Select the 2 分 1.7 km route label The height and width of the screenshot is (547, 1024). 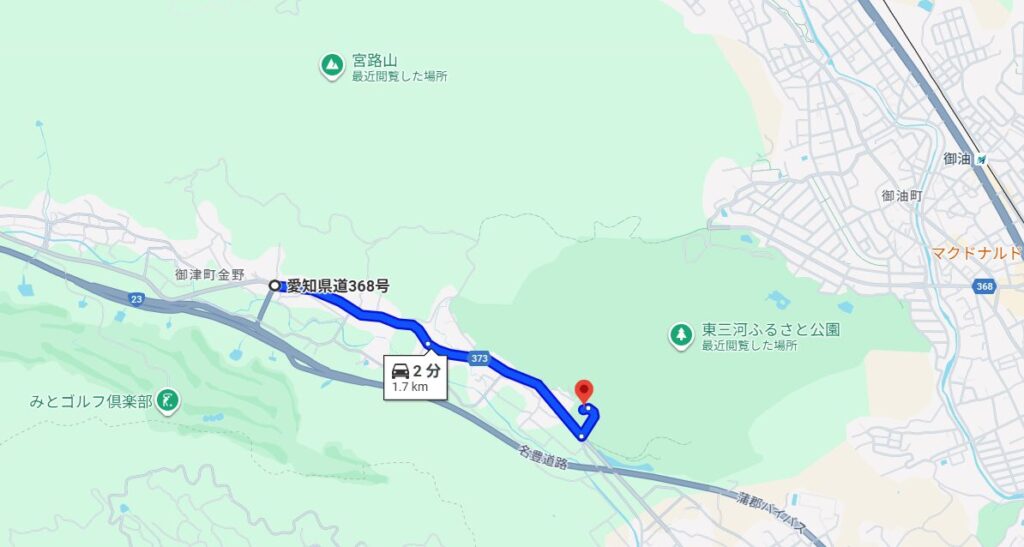[x=415, y=377]
